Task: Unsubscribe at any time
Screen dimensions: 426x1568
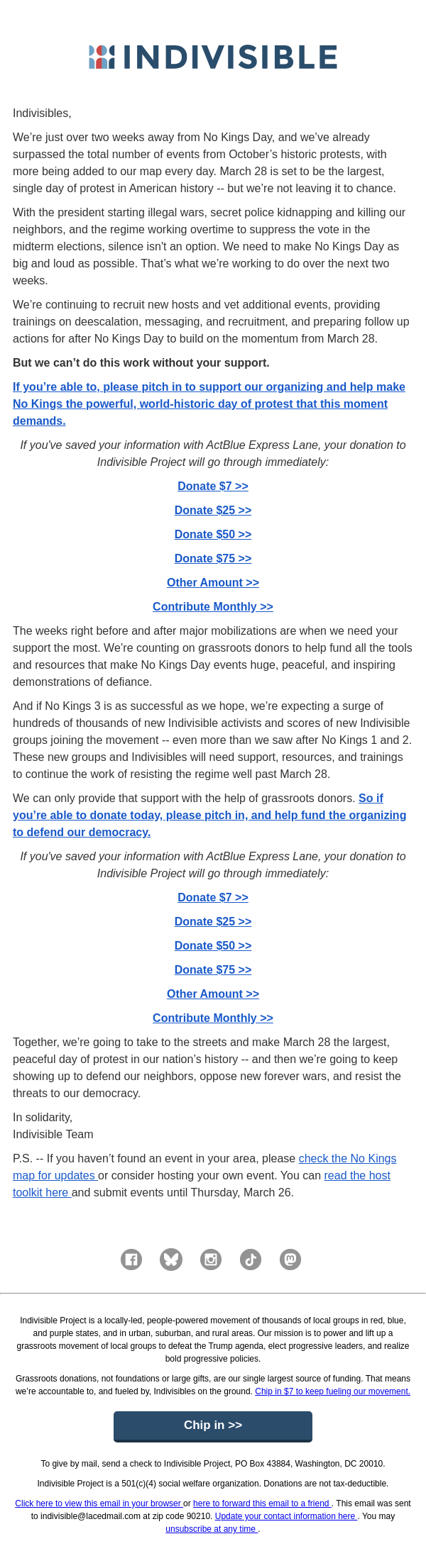Action: pyautogui.click(x=211, y=1529)
